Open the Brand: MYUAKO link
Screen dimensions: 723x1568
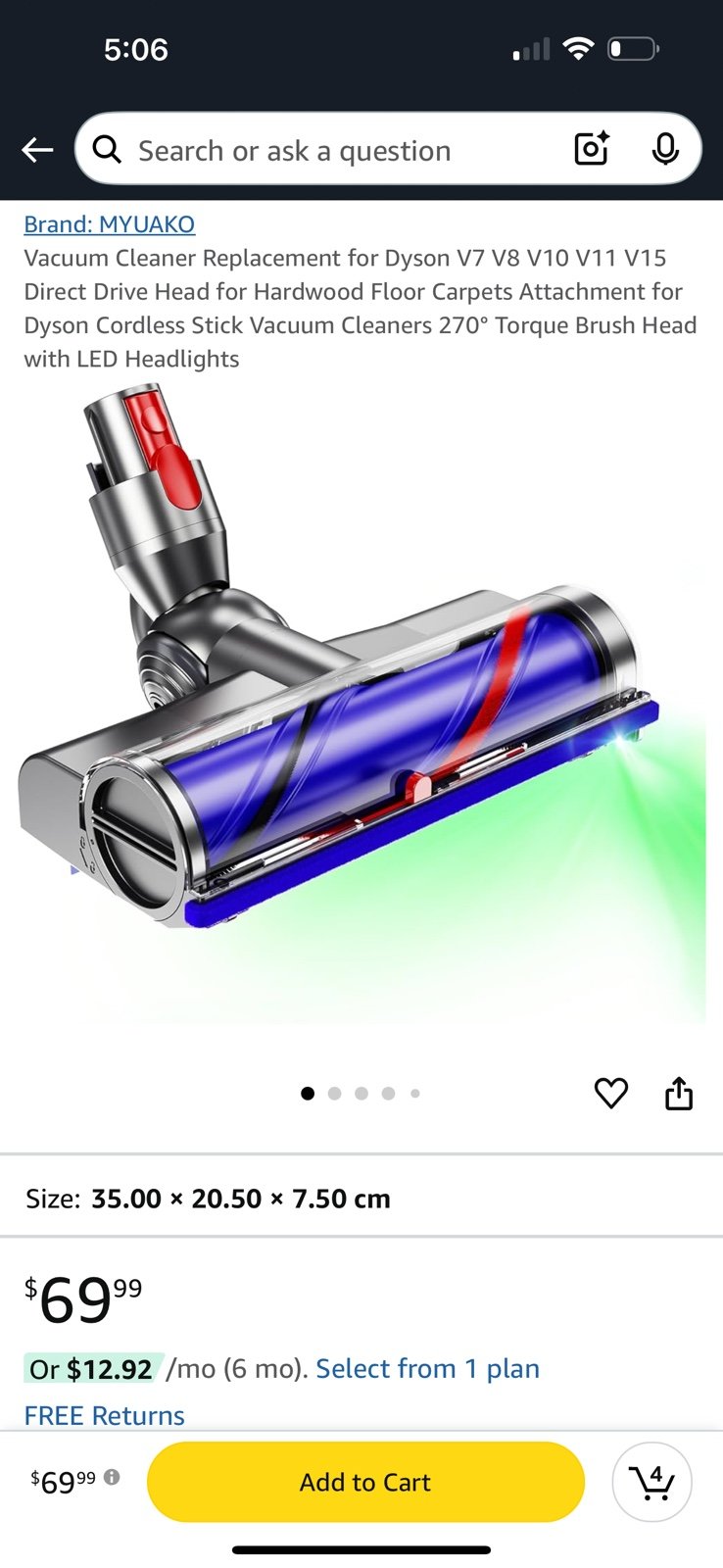[110, 224]
